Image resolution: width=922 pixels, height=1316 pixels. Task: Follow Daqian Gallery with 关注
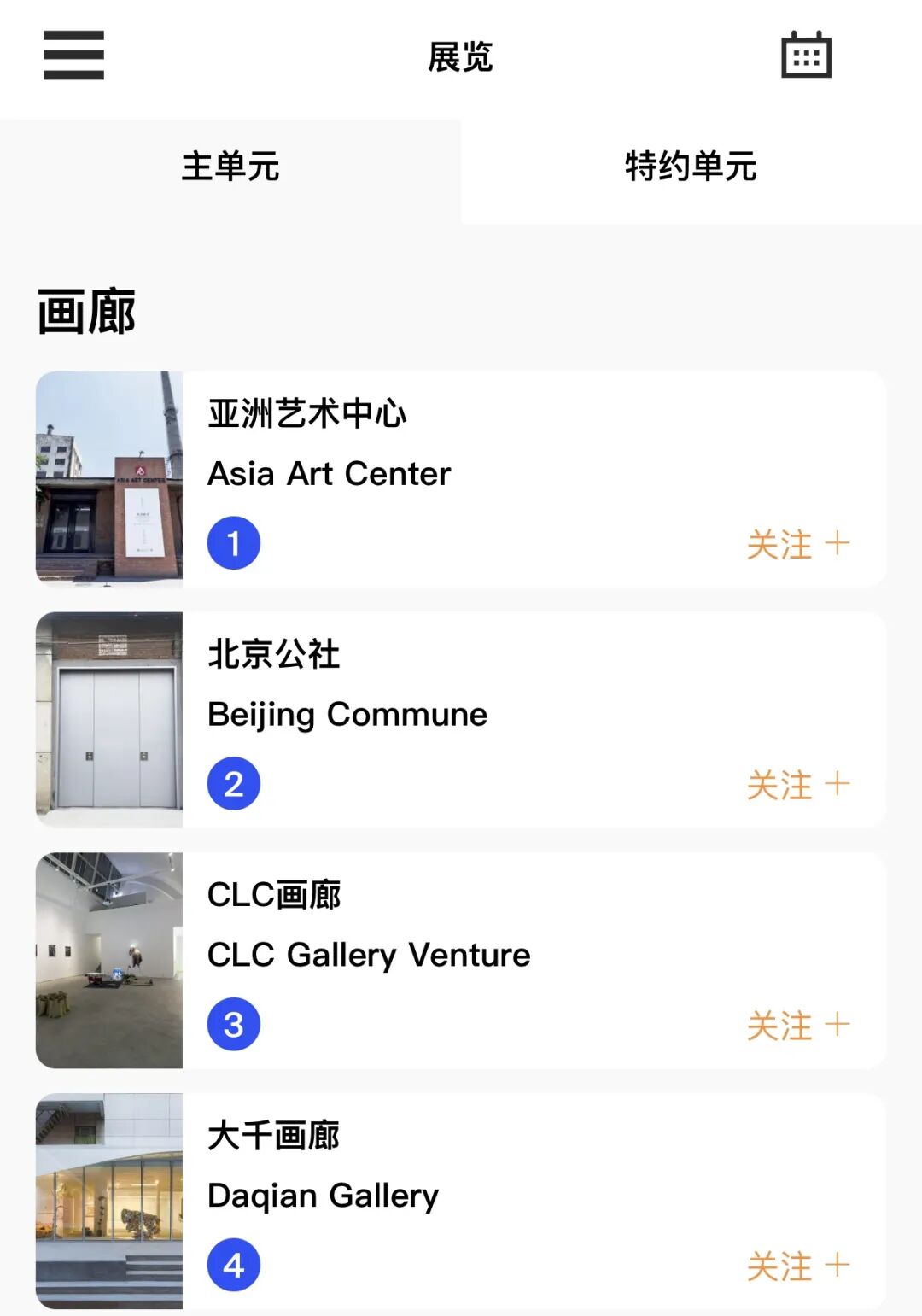(x=797, y=1266)
